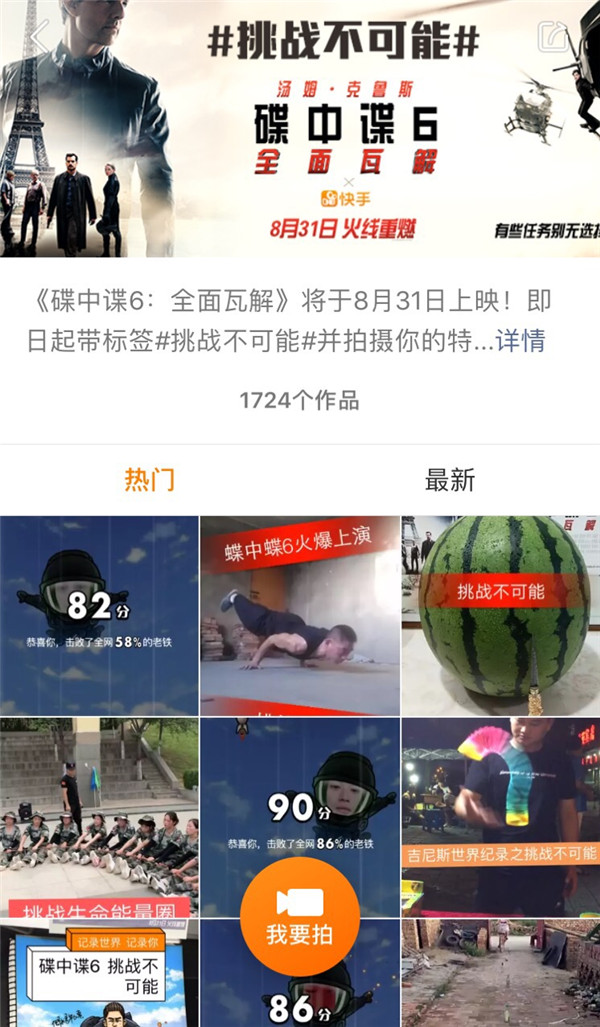600x1027 pixels.
Task: Open the 蝶中蝶6火爆上演 push-up video
Action: [x=299, y=615]
